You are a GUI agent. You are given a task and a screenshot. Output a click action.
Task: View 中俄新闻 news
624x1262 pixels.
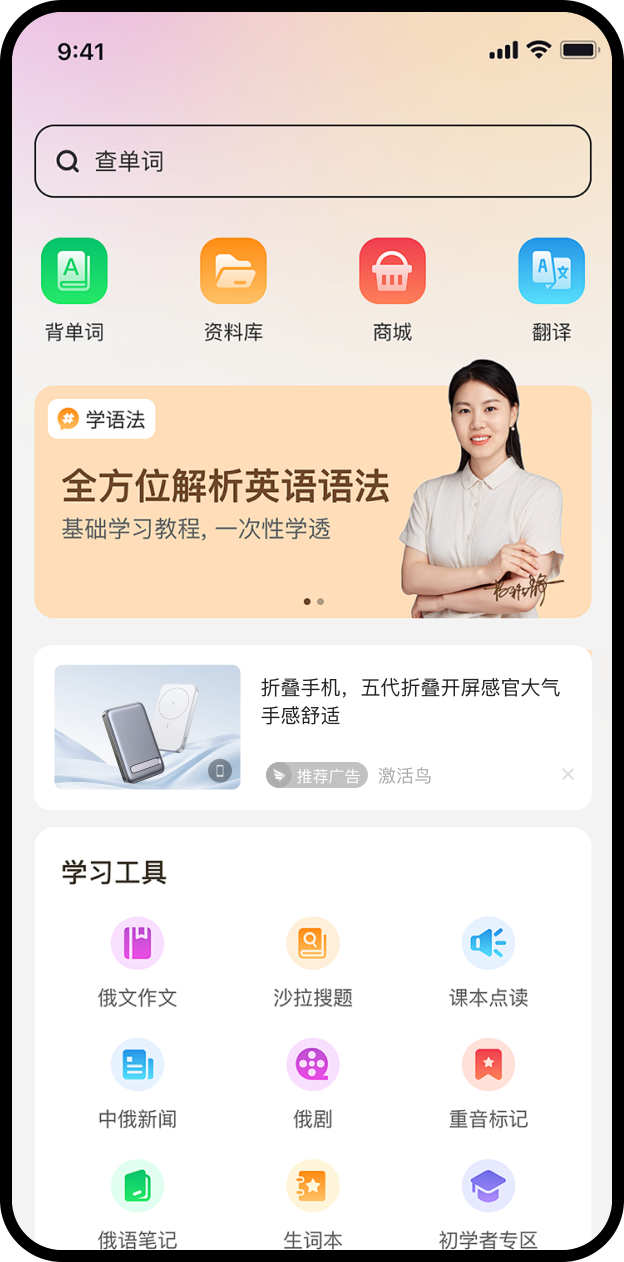pyautogui.click(x=137, y=1065)
